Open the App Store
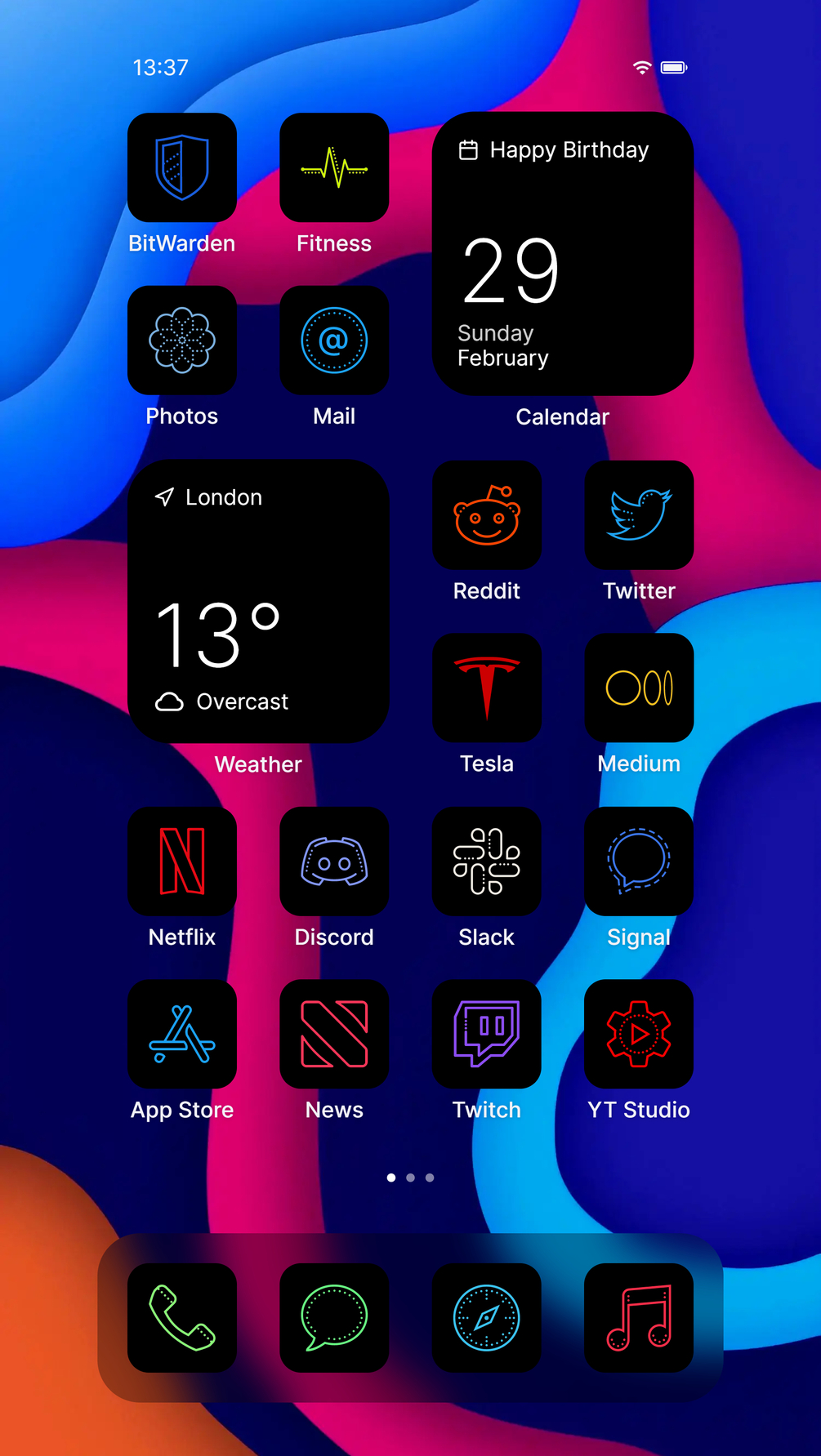Image resolution: width=821 pixels, height=1456 pixels. point(182,1034)
